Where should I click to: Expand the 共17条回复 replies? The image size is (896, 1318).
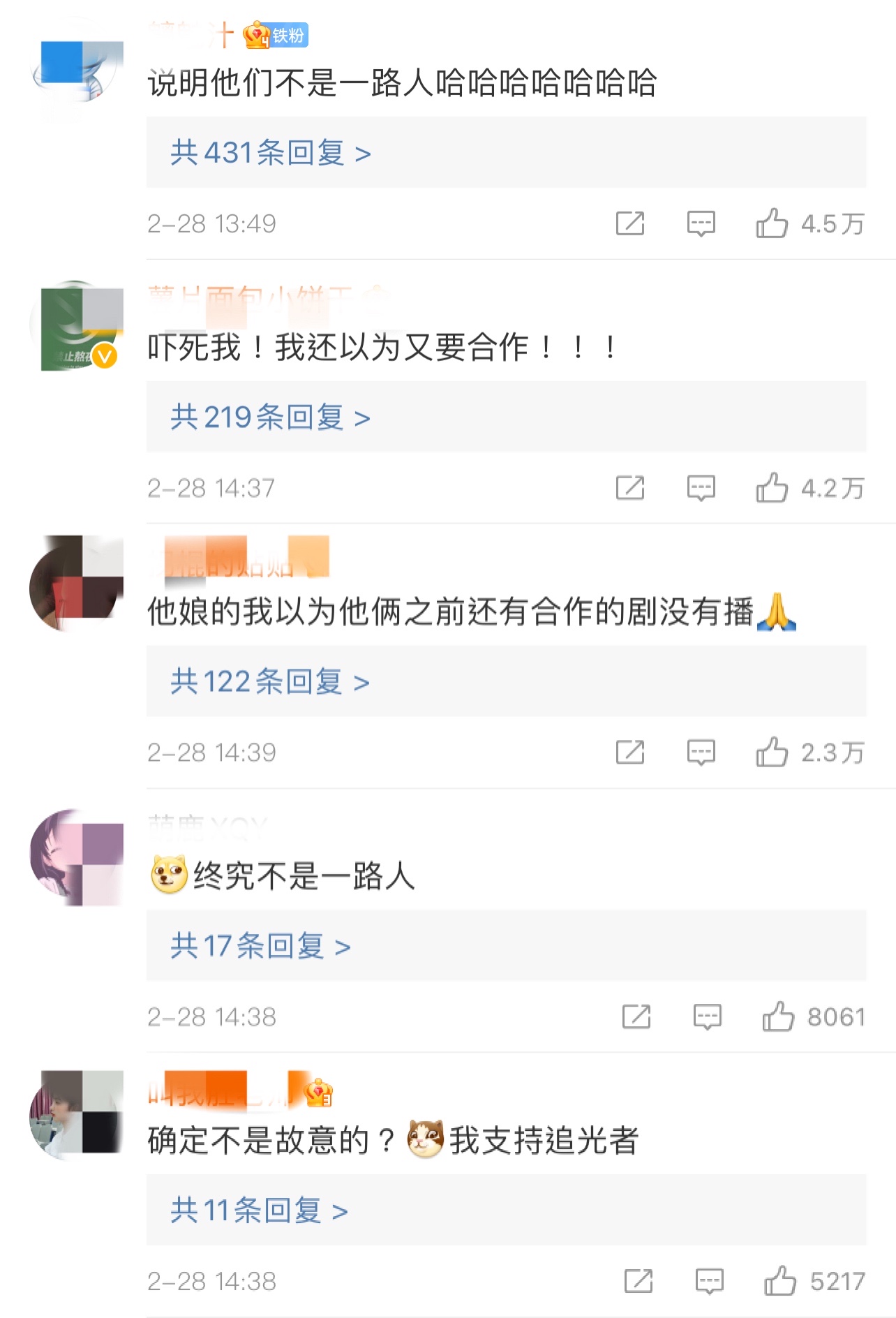click(261, 946)
